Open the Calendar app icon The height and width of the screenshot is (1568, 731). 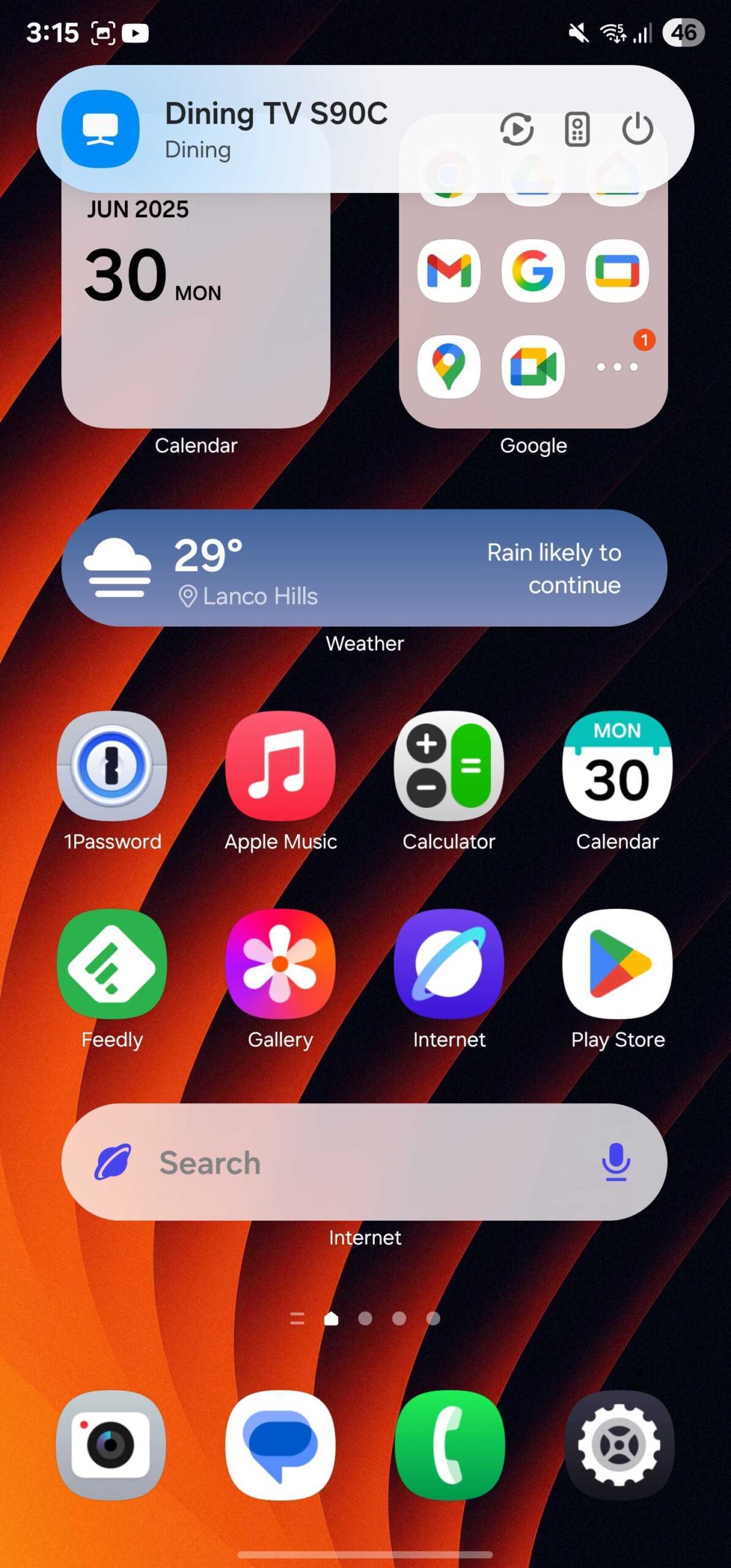(617, 766)
